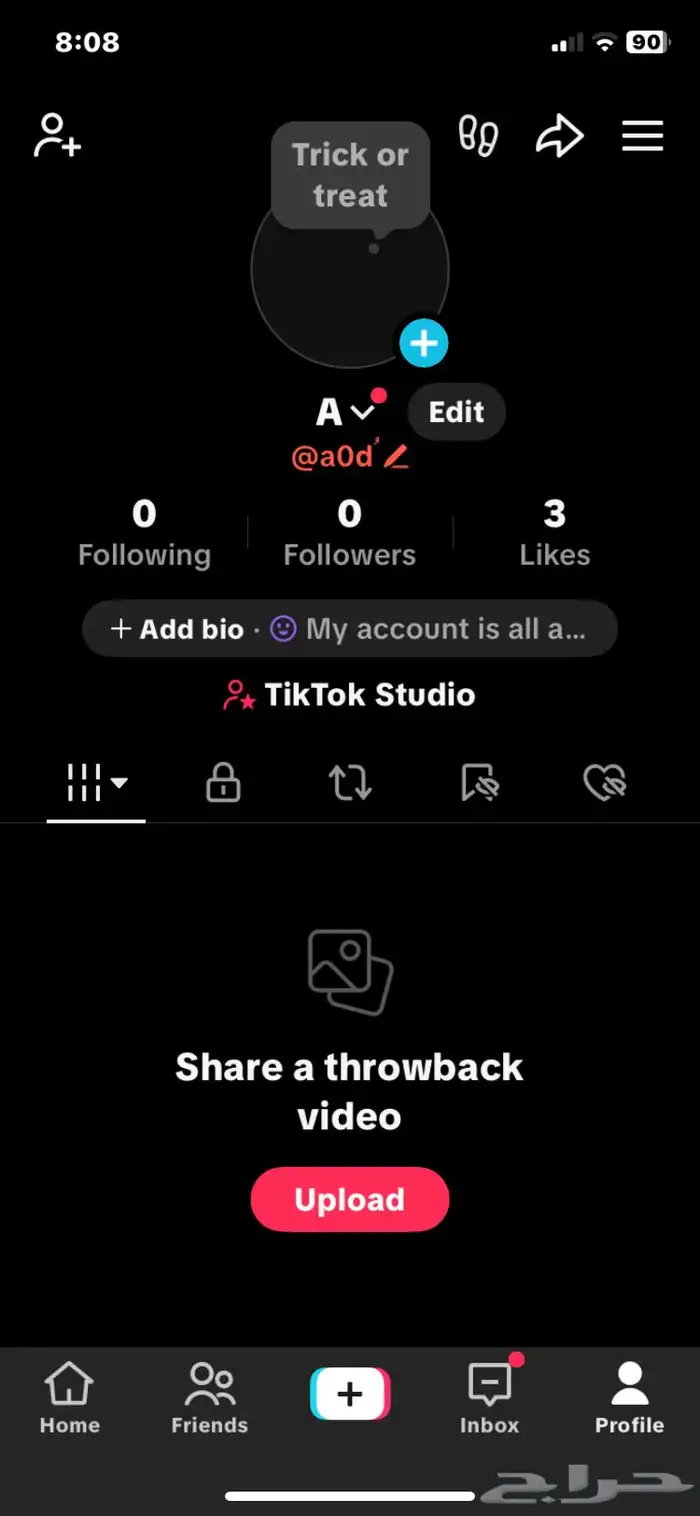Expand the account switcher beside name A
The height and width of the screenshot is (1516, 700).
tap(362, 412)
